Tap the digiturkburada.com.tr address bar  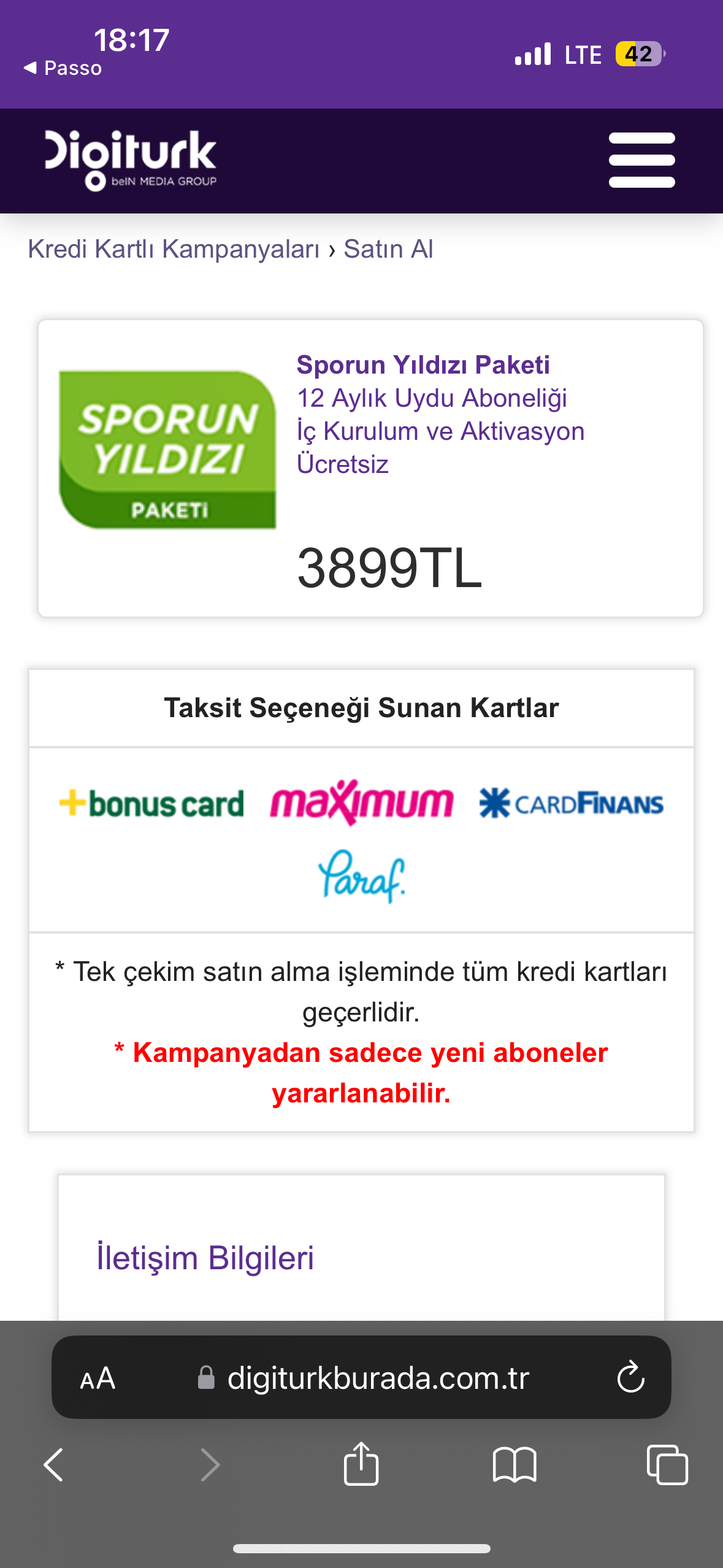[x=362, y=1378]
